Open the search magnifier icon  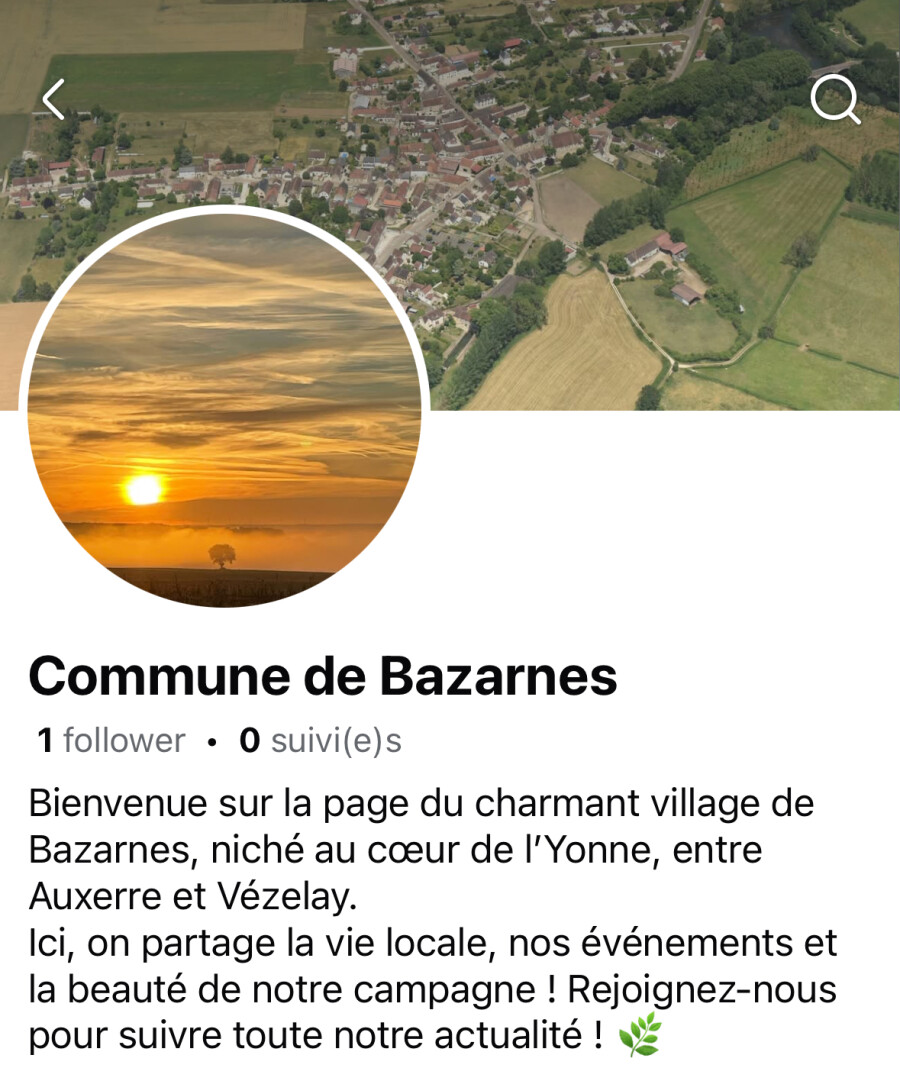[x=835, y=99]
